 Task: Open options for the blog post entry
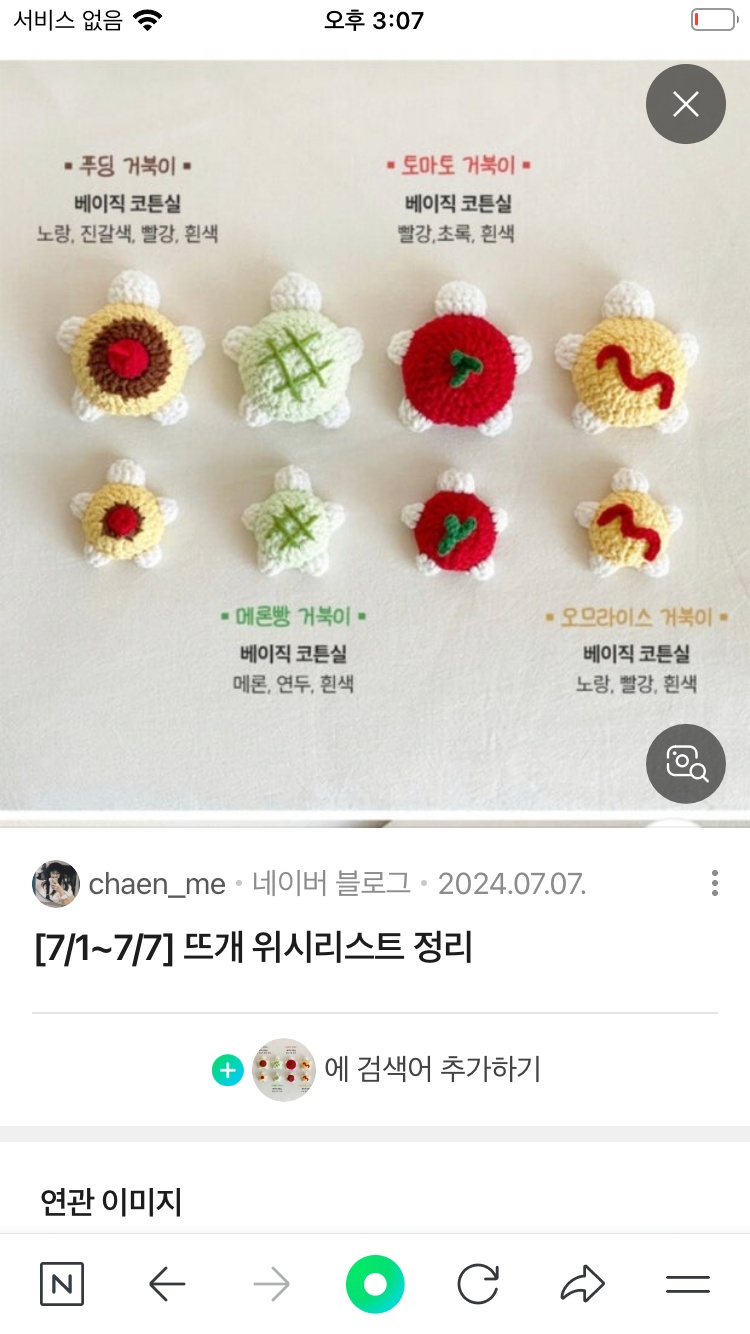[x=714, y=884]
